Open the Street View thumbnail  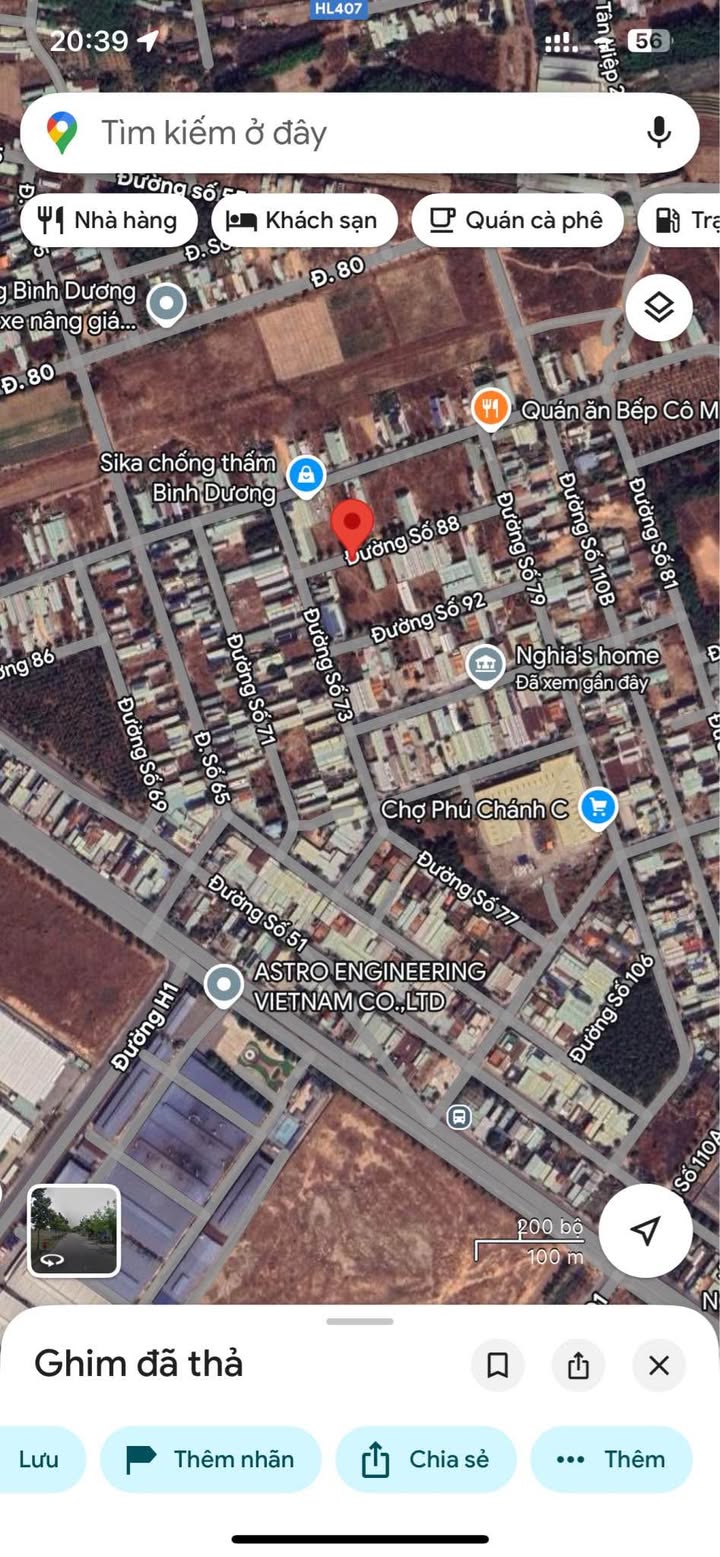click(74, 1231)
